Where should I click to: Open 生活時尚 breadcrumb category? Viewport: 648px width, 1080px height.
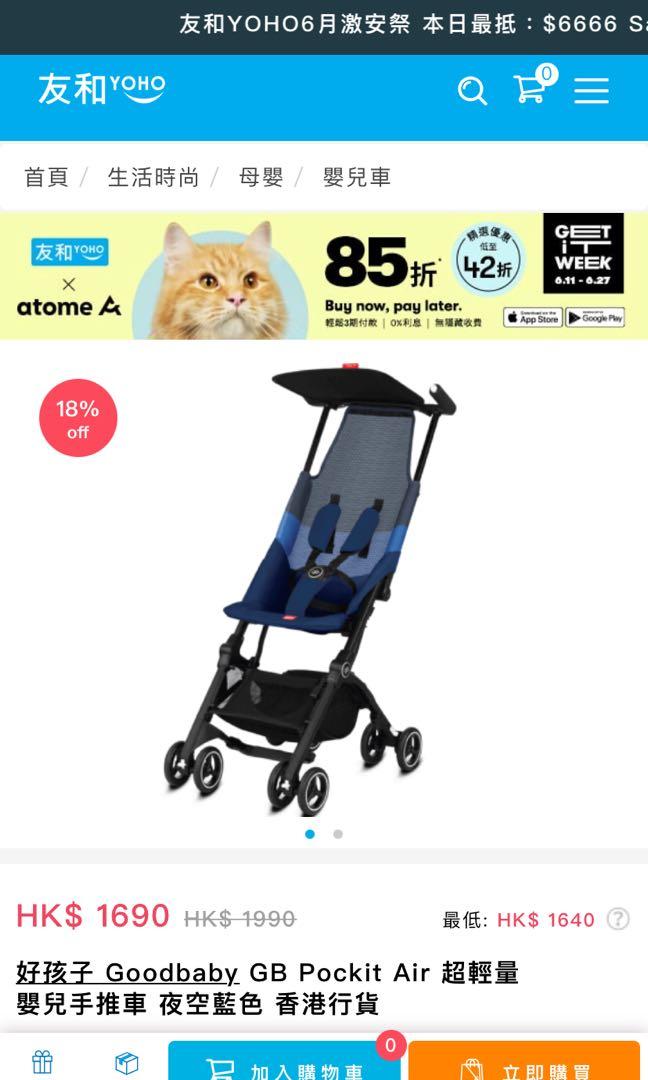tap(153, 177)
